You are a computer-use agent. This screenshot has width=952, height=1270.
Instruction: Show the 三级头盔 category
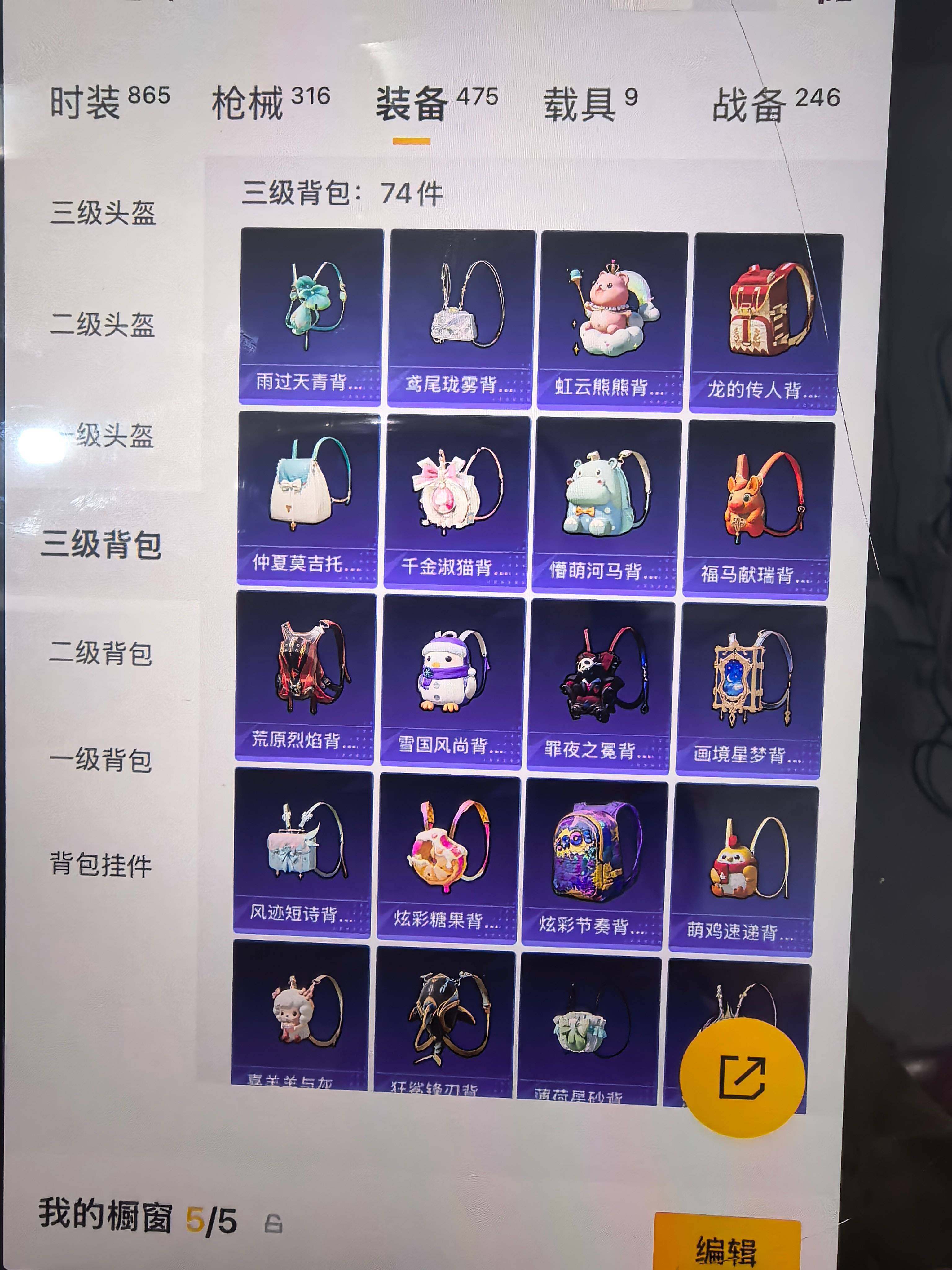(x=103, y=212)
